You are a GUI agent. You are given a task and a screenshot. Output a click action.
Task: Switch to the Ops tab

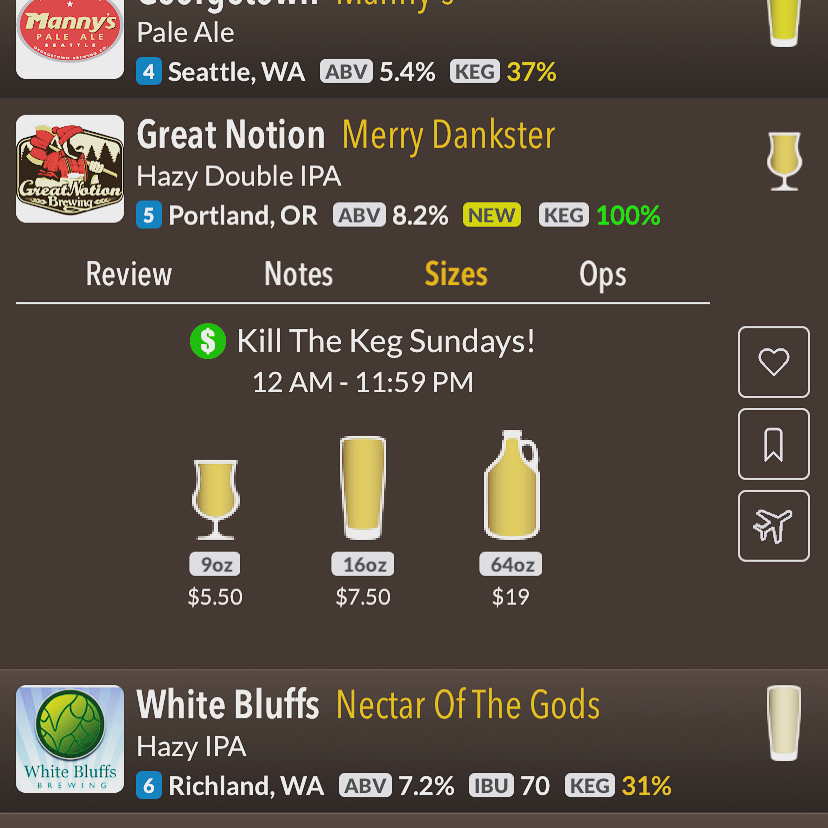603,274
